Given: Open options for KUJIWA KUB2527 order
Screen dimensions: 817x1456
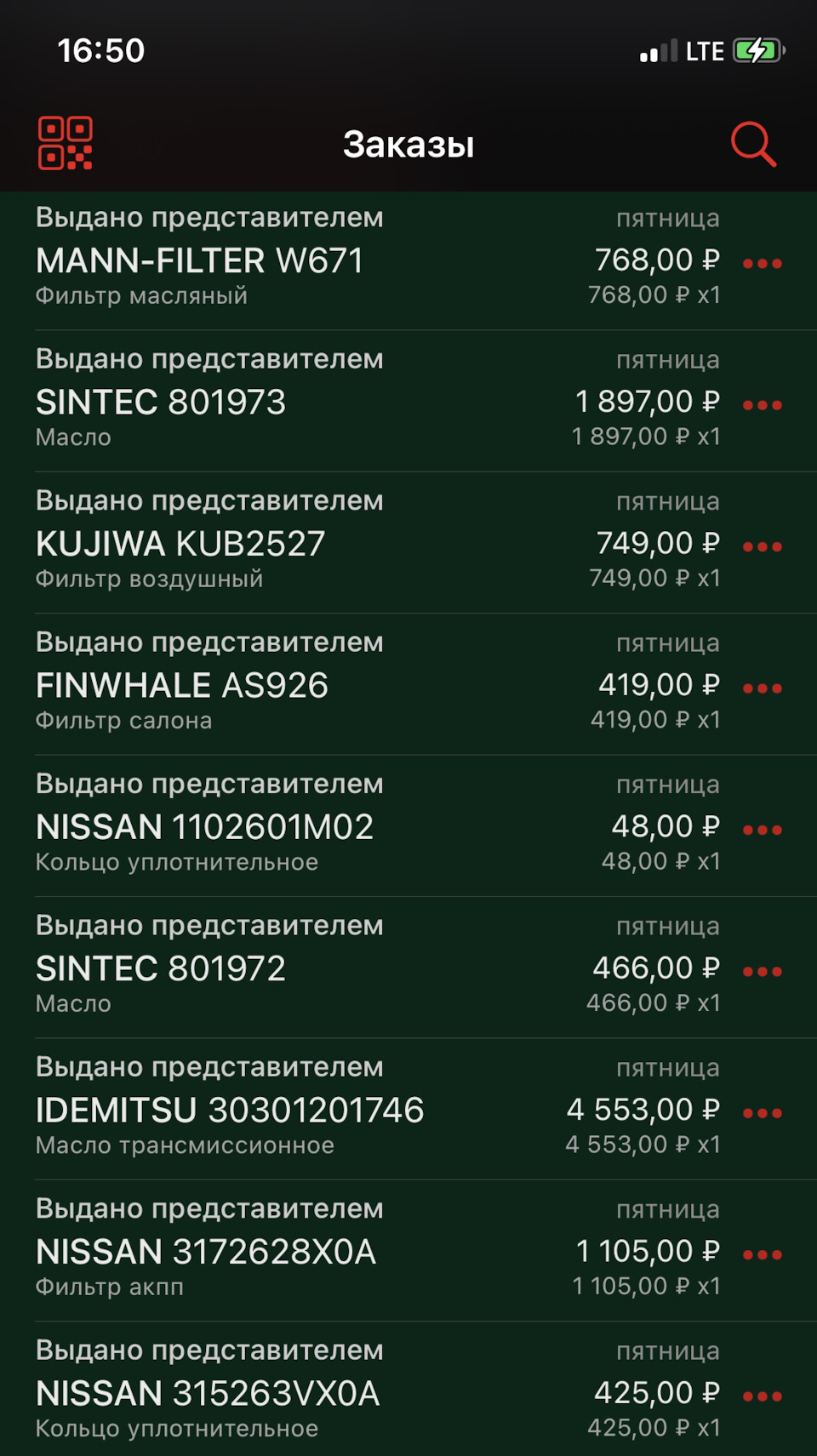Looking at the screenshot, I should 762,545.
